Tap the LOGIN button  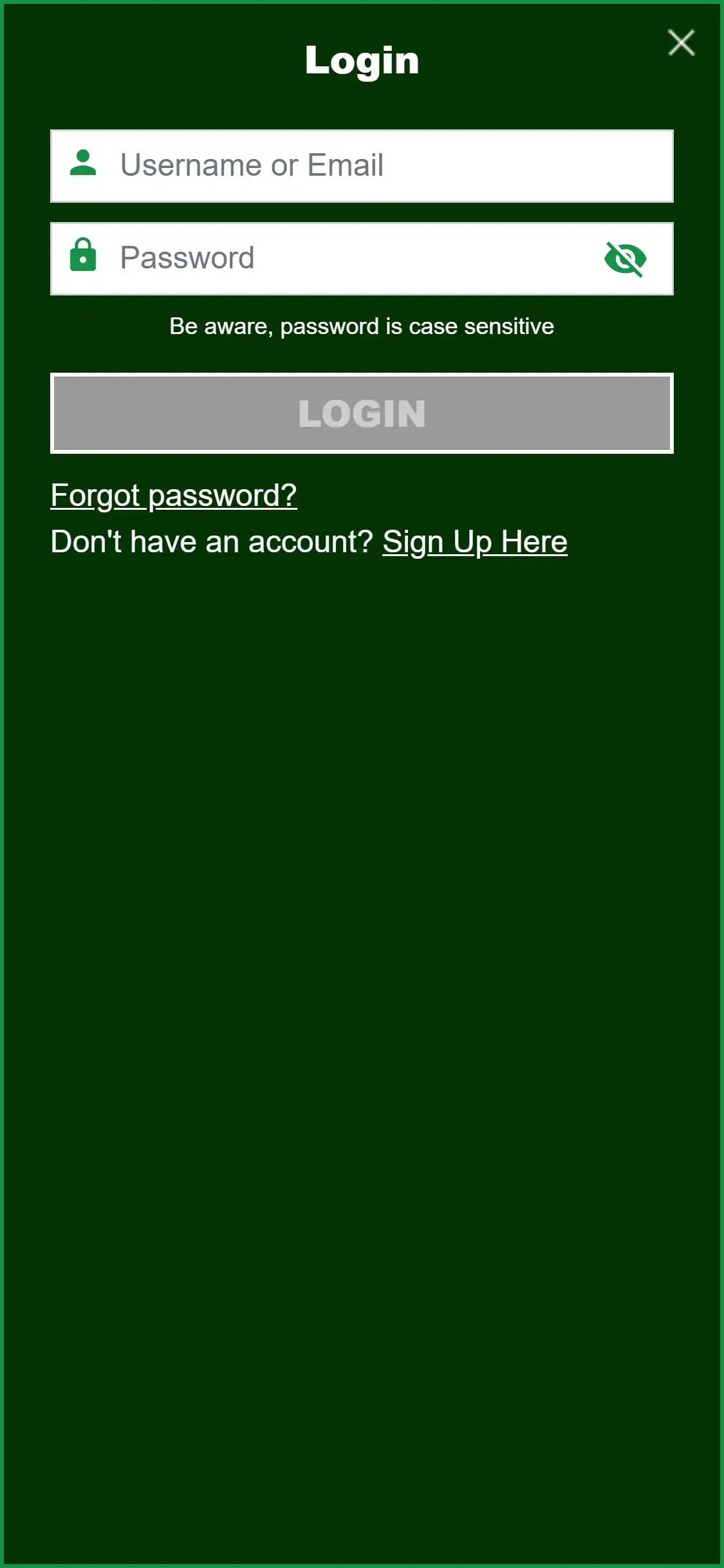362,413
